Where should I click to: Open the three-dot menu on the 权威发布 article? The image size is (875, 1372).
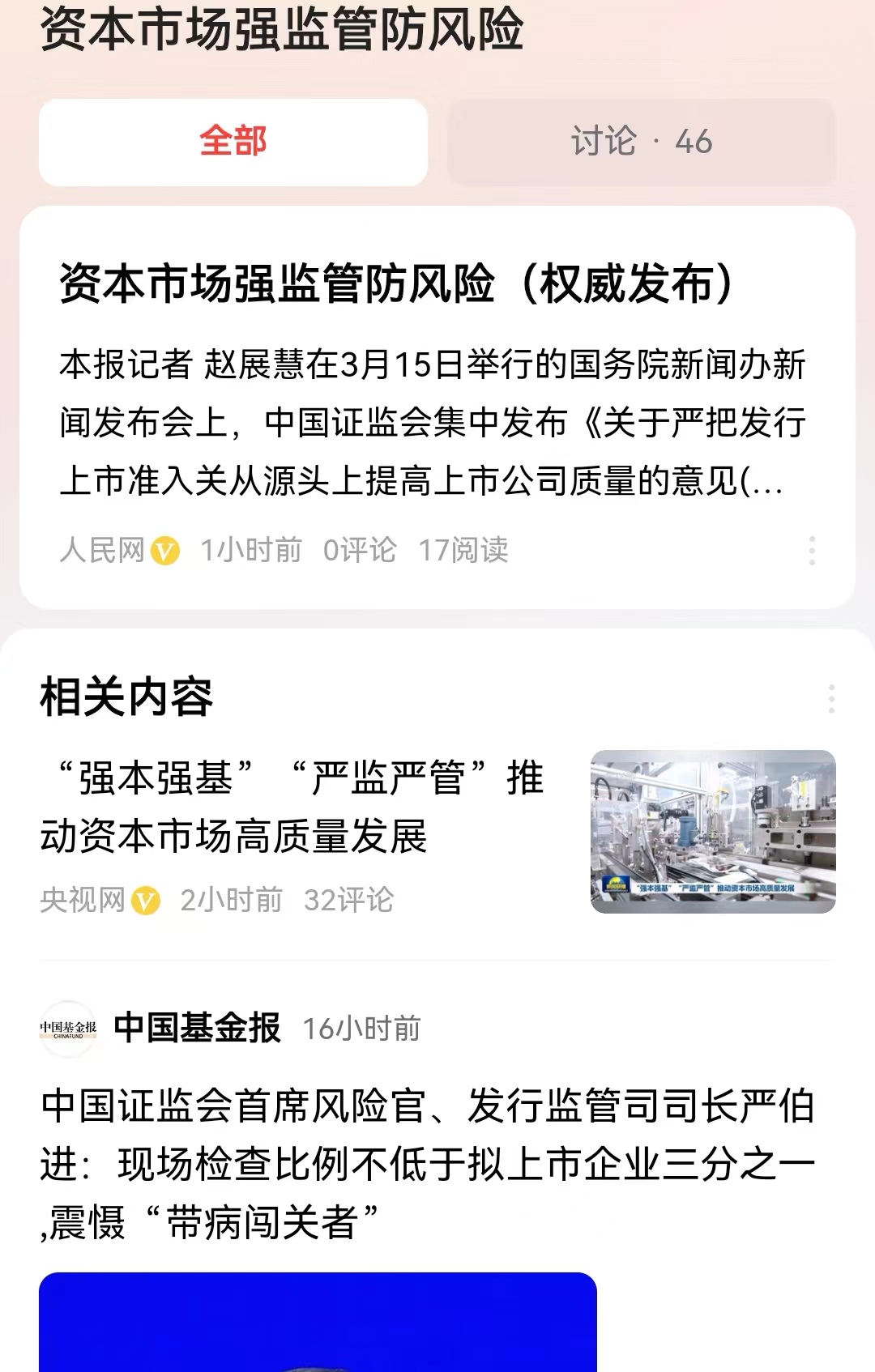(813, 550)
